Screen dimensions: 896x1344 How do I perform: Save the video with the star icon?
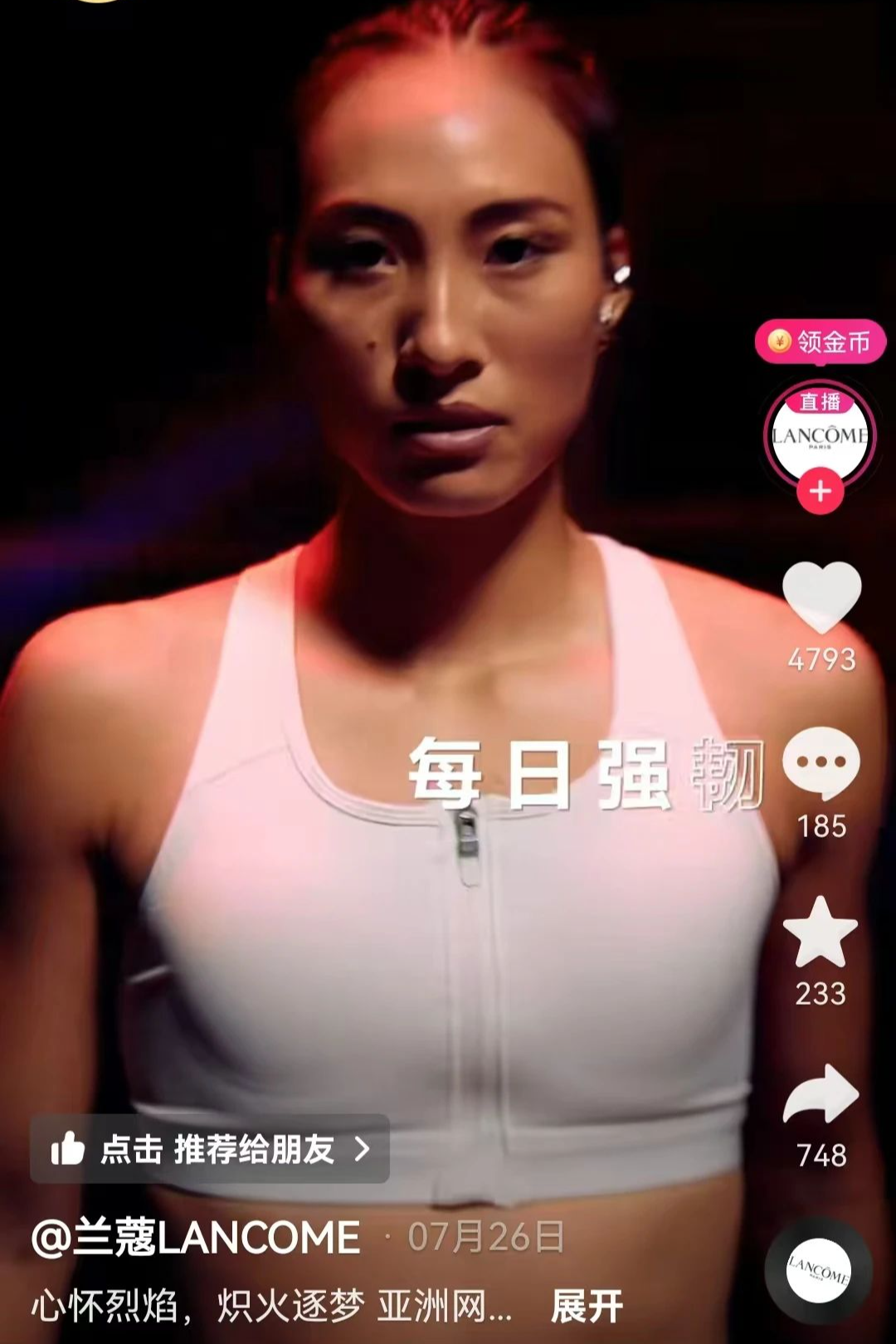tap(820, 933)
